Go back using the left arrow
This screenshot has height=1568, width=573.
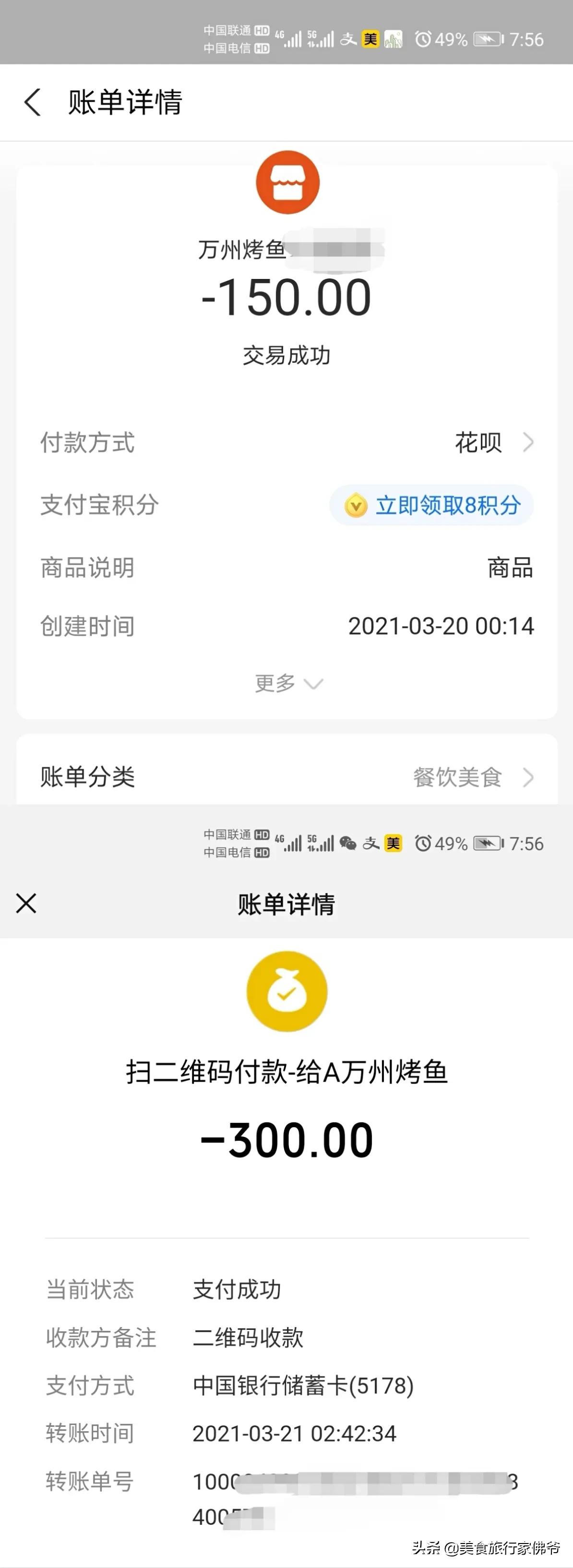[x=32, y=102]
